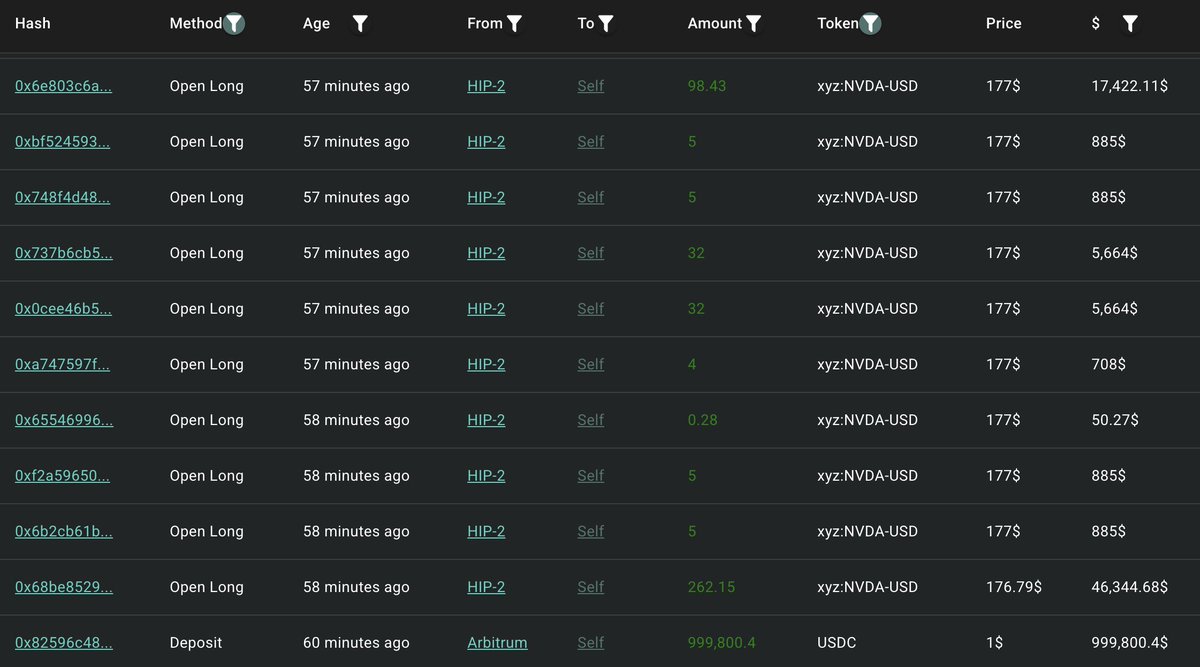1200x667 pixels.
Task: View transaction 0x0cee46b5...
Action: coord(63,309)
